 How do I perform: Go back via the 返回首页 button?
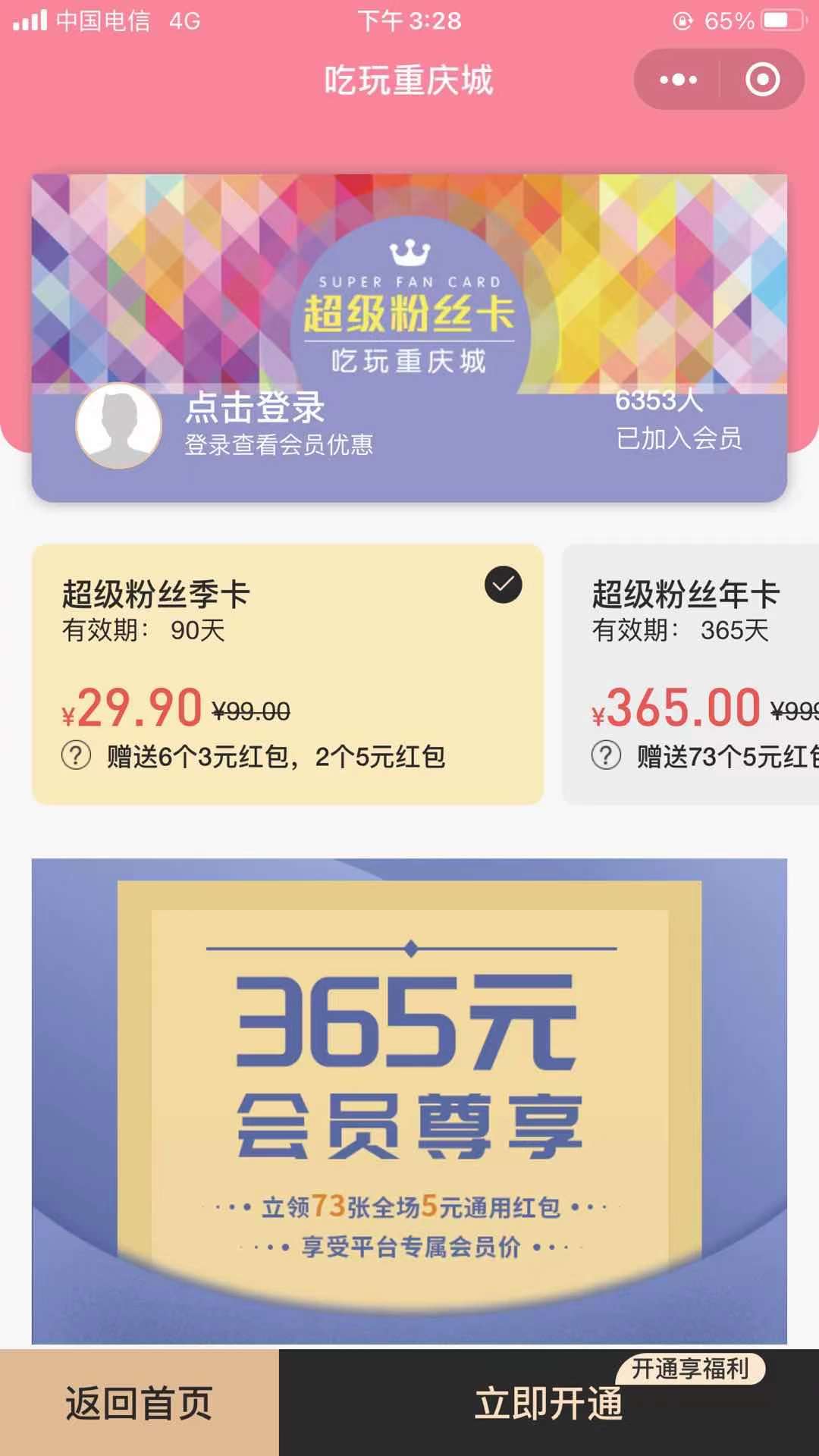click(139, 1403)
